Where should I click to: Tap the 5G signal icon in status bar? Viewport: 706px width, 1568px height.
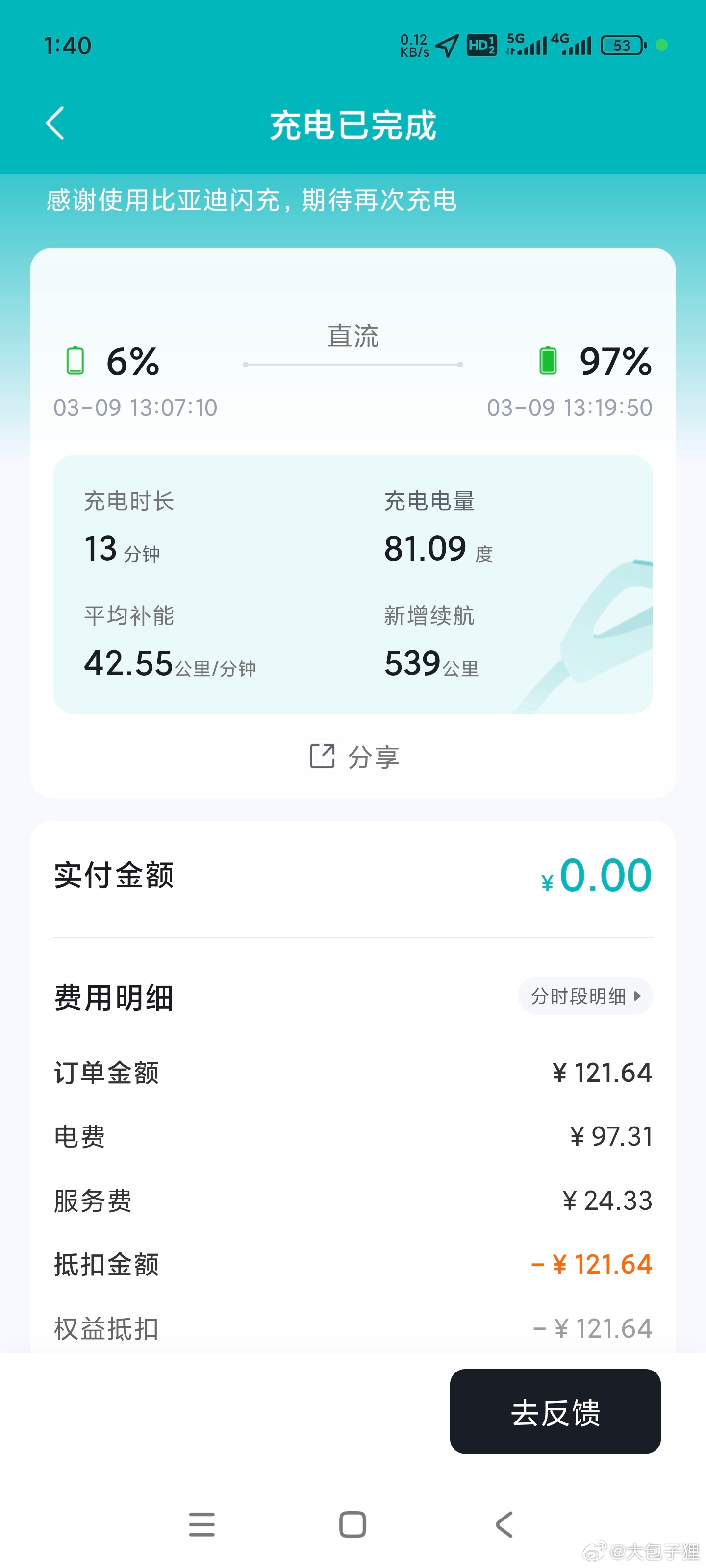pos(525,45)
